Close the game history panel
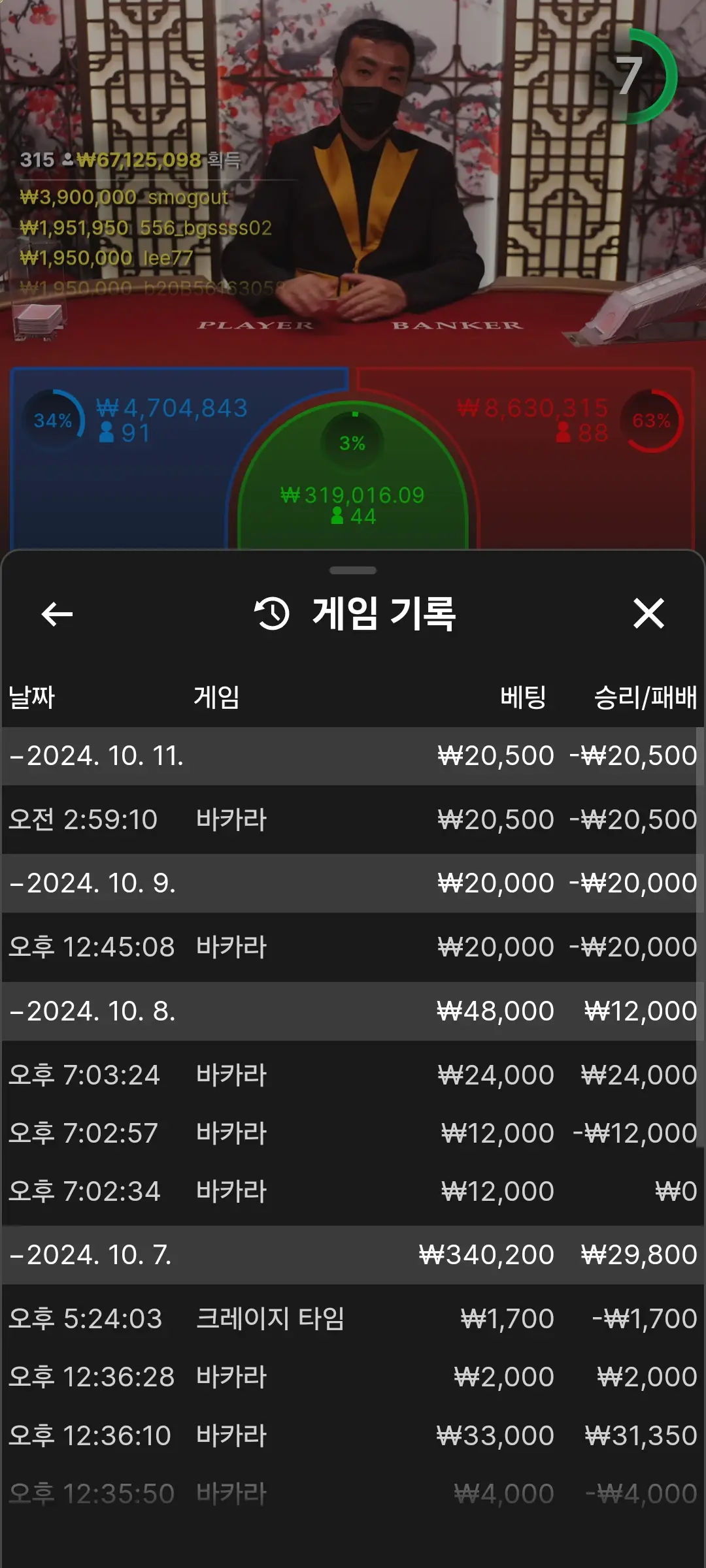 pos(648,613)
